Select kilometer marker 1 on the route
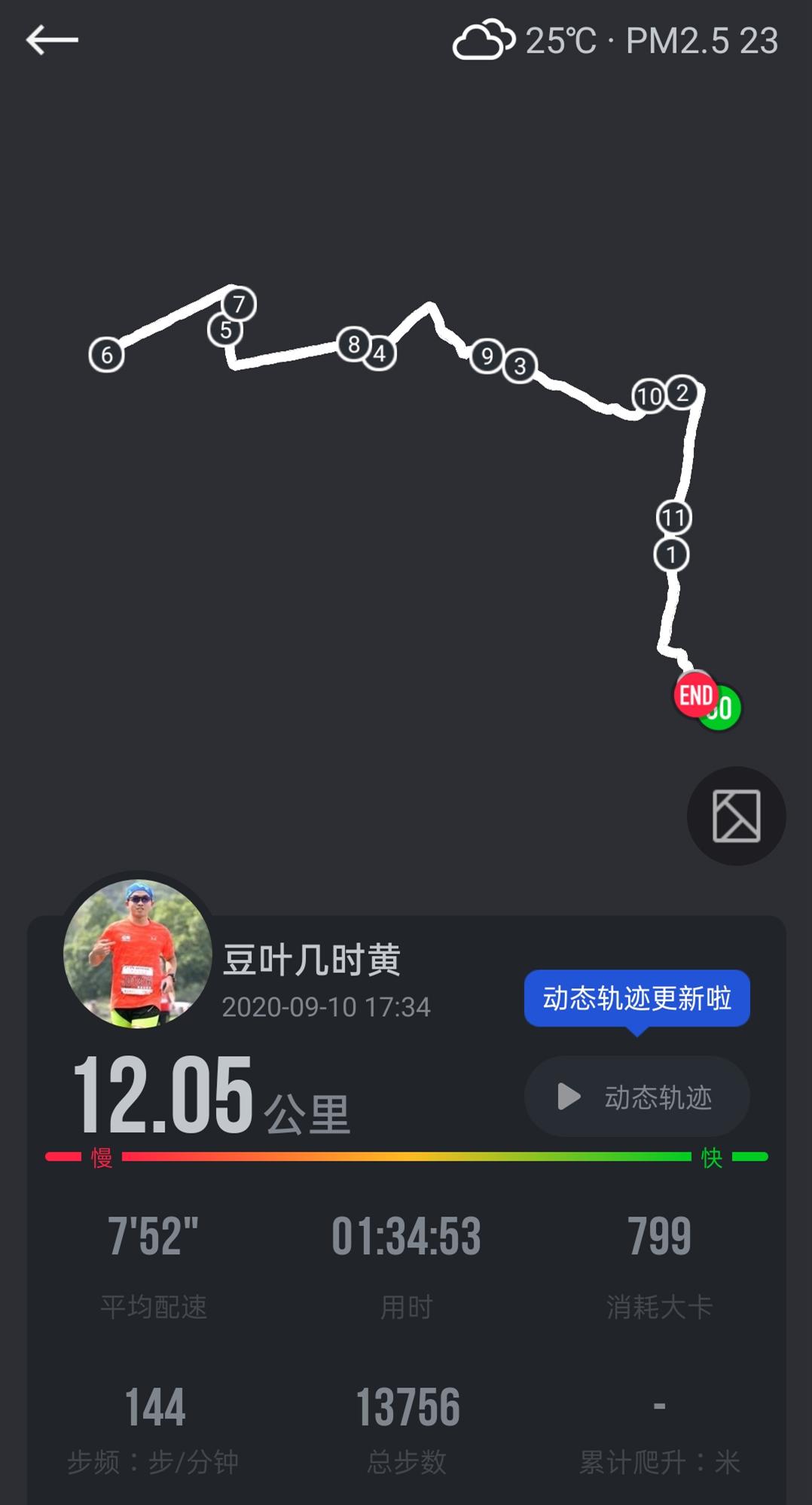Viewport: 812px width, 1505px height. (673, 555)
